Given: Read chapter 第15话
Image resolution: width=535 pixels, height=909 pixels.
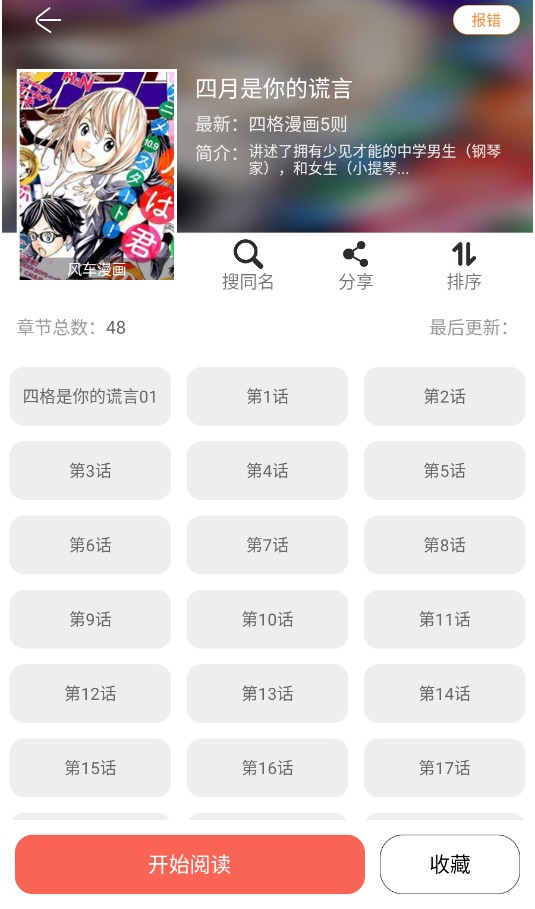Looking at the screenshot, I should [90, 768].
